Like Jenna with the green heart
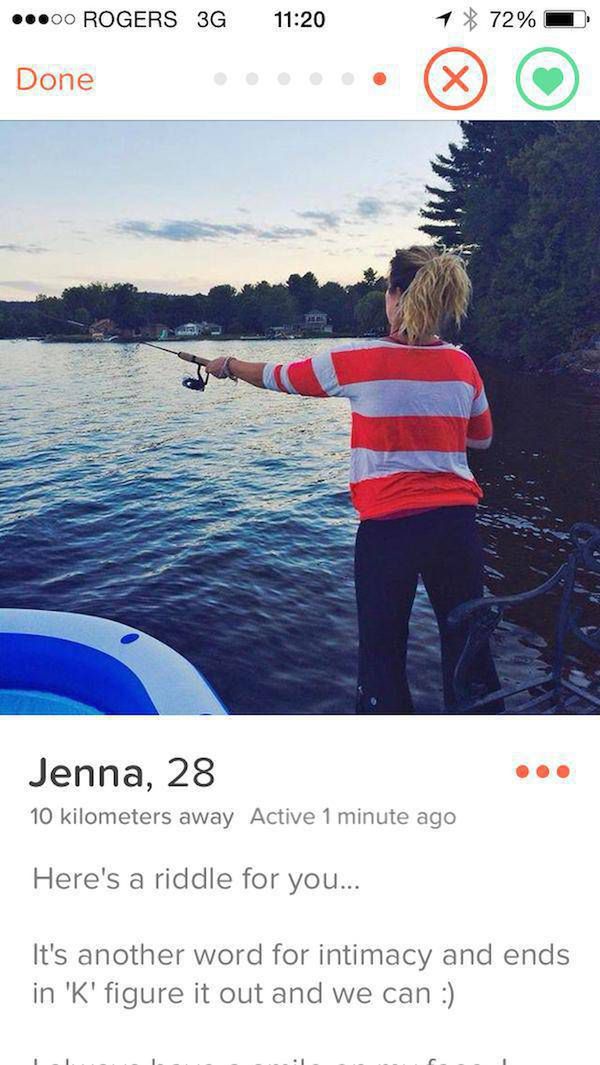Image resolution: width=600 pixels, height=1065 pixels. tap(547, 79)
